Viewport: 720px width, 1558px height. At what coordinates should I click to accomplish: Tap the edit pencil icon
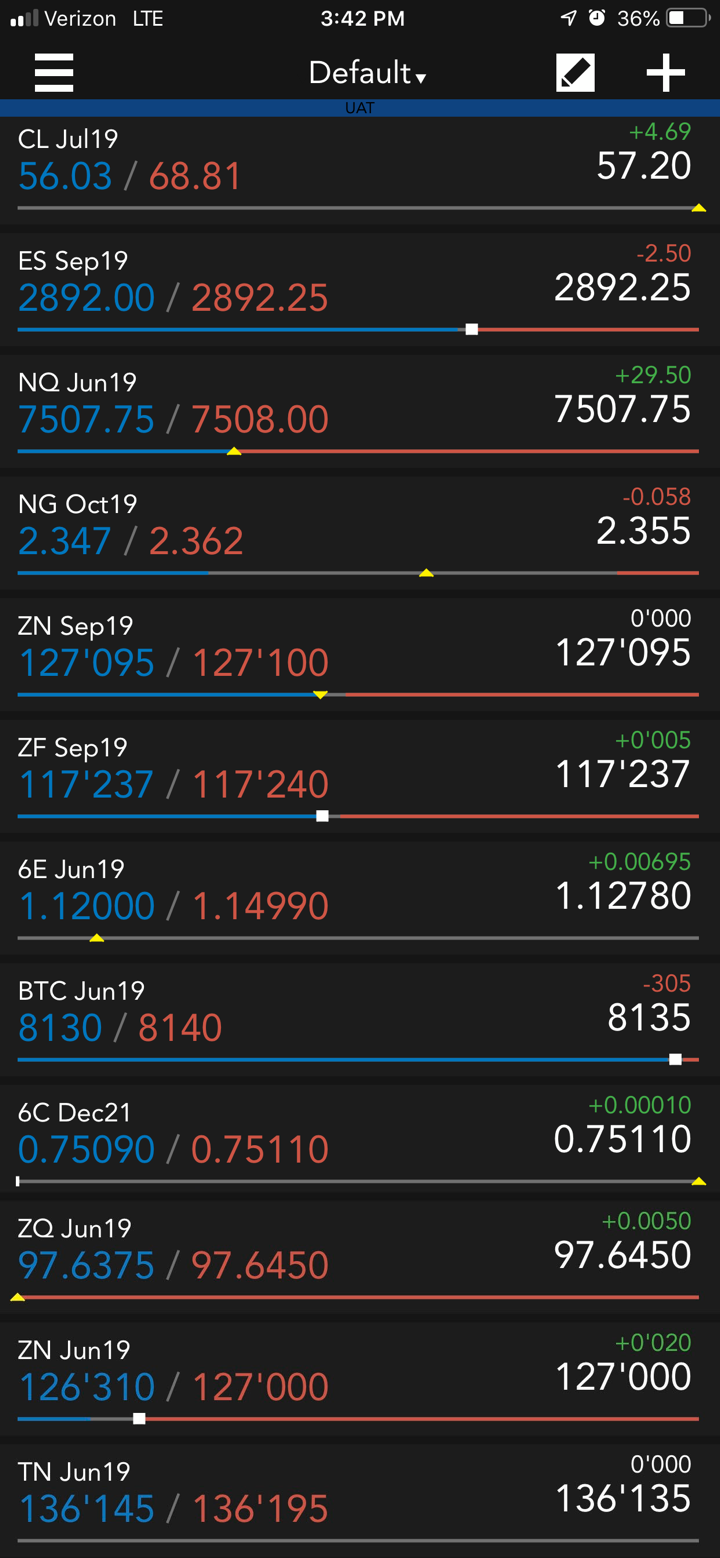pos(575,73)
